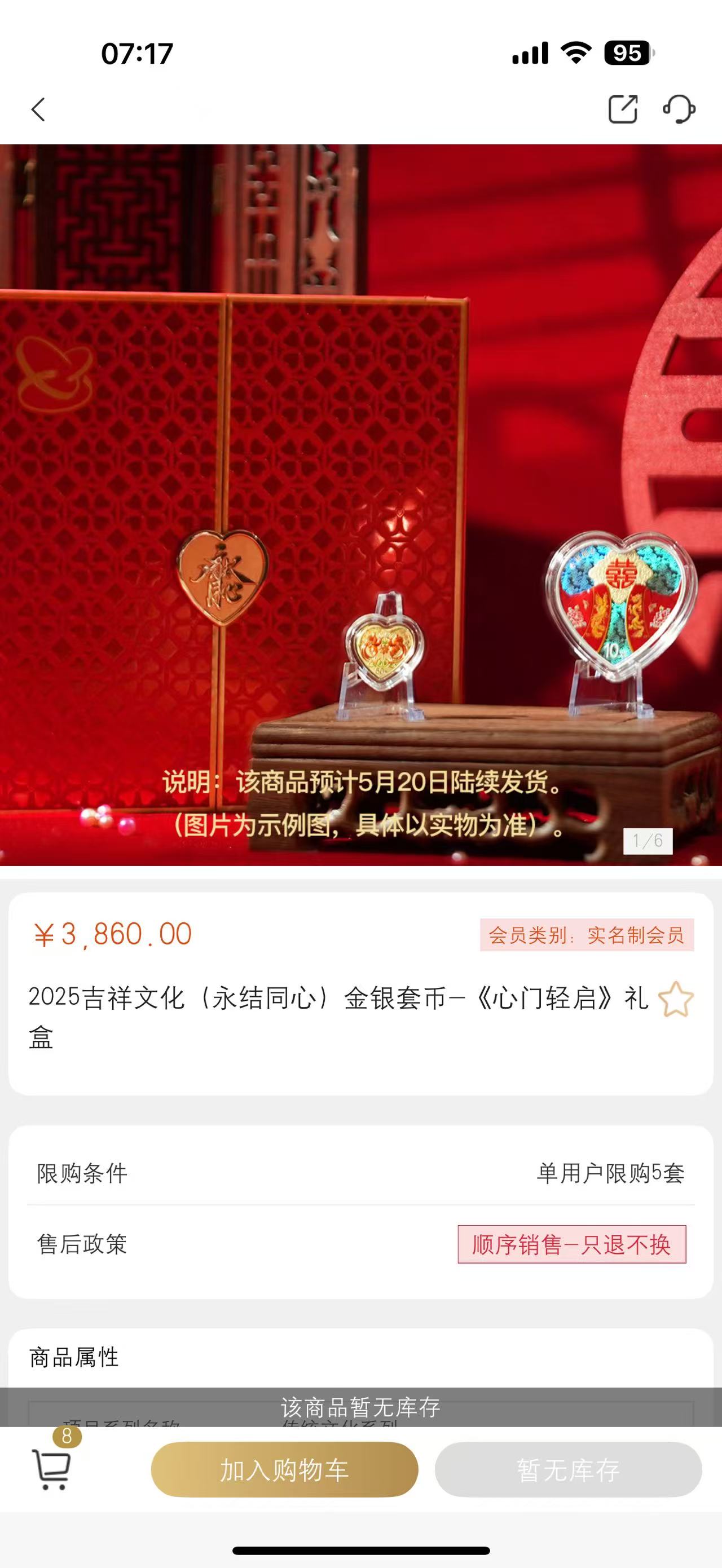Open the product gallery image
722x1568 pixels.
361,505
